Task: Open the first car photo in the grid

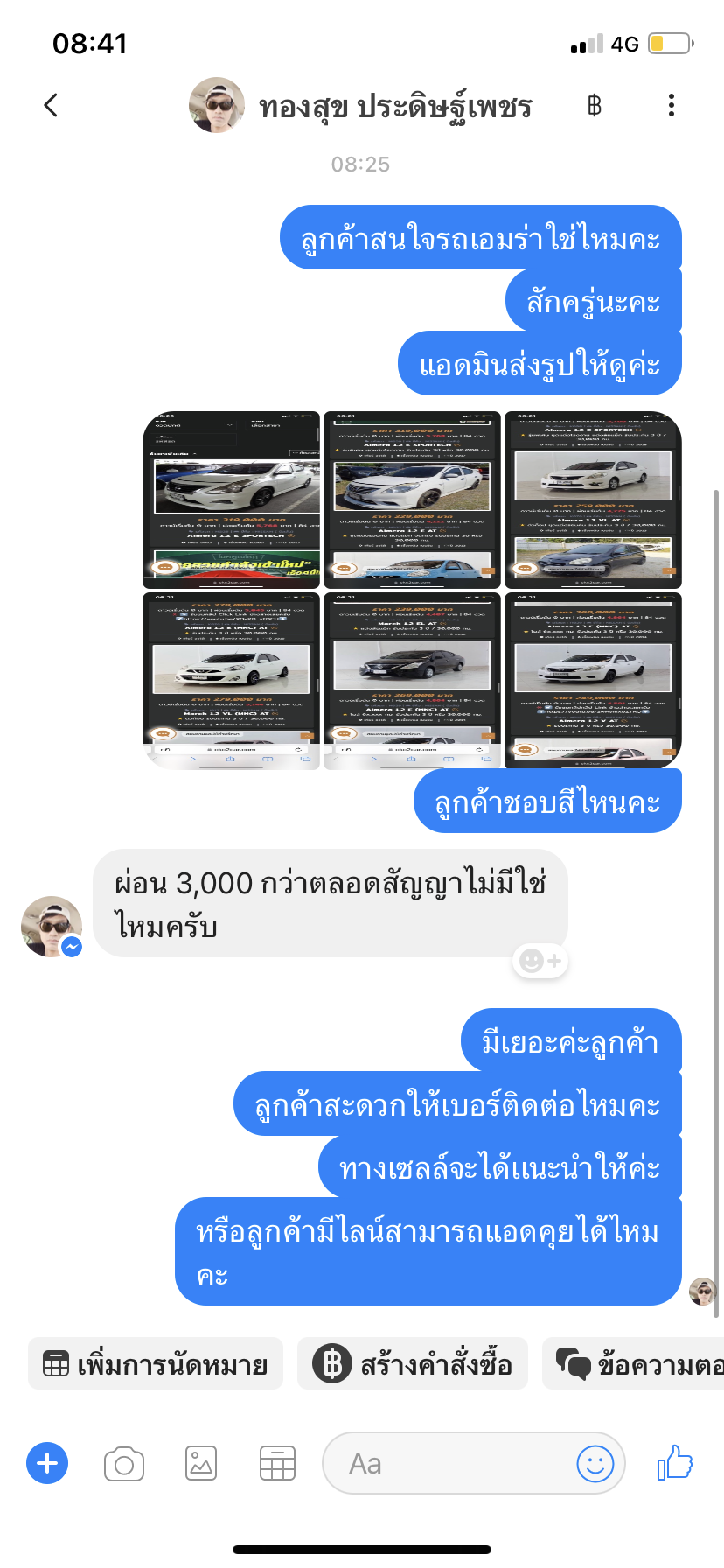Action: pos(231,500)
